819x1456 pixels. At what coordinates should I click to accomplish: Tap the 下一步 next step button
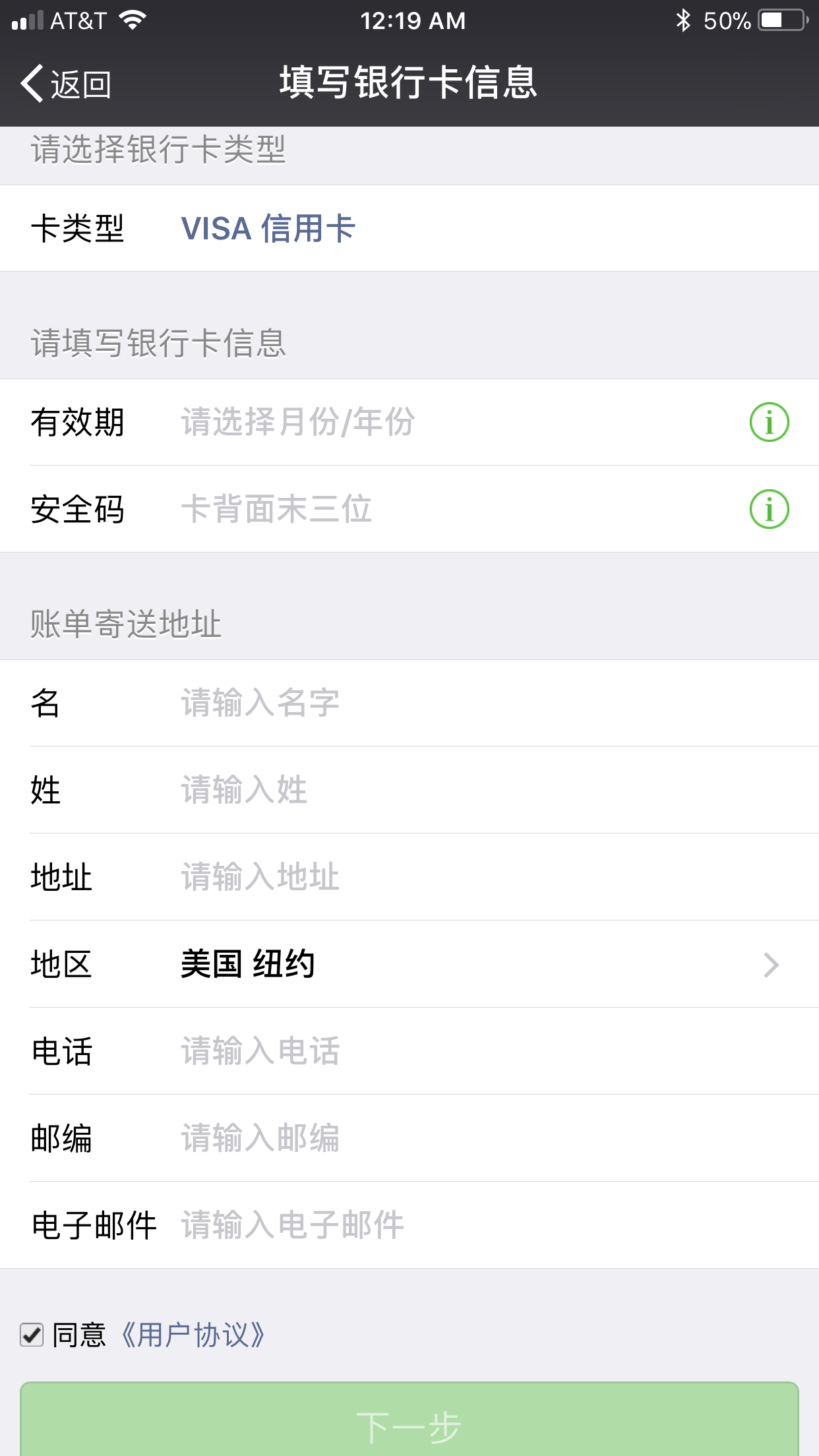pos(409,1419)
